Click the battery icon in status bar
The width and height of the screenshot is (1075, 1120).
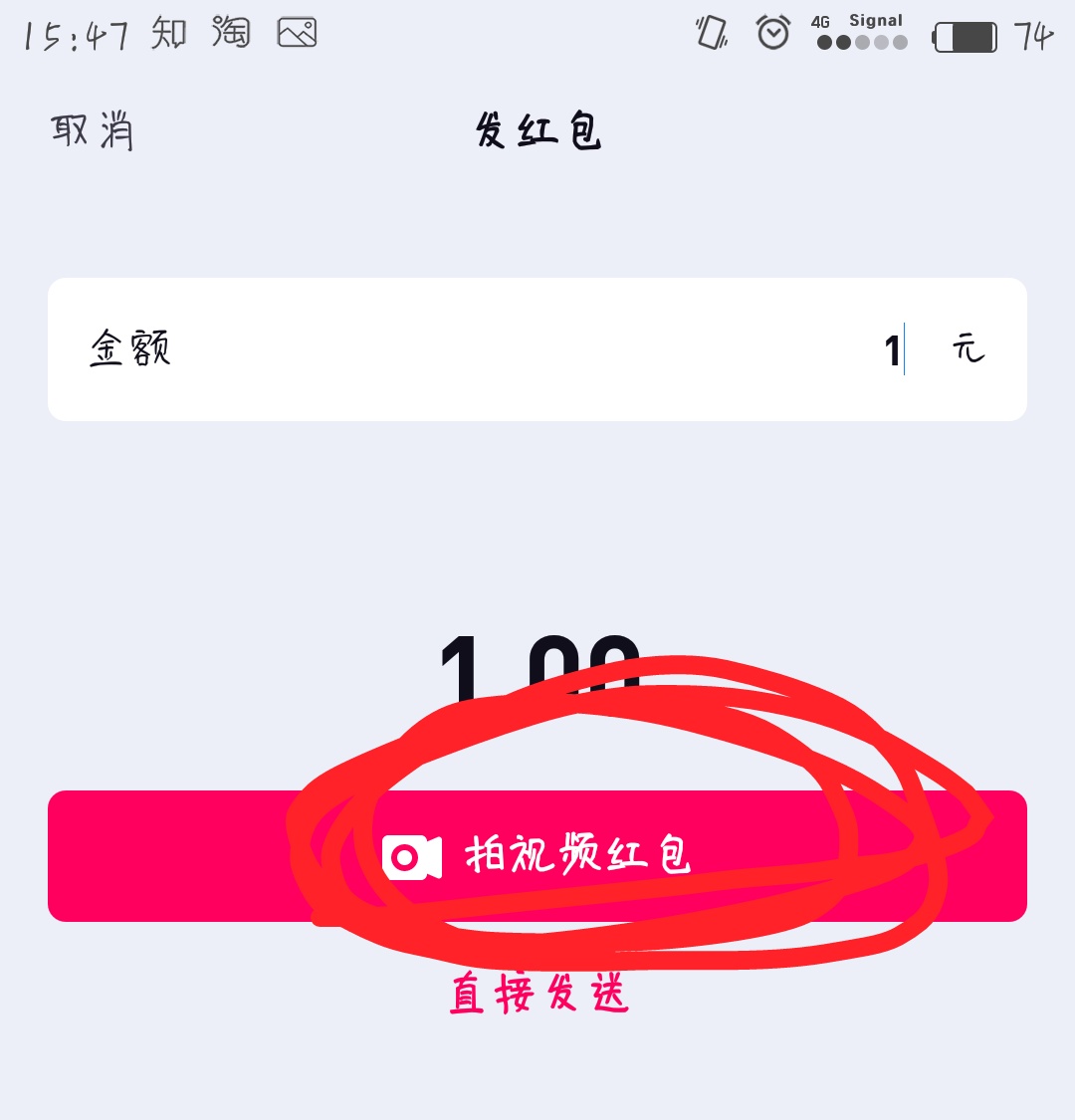coord(964,36)
